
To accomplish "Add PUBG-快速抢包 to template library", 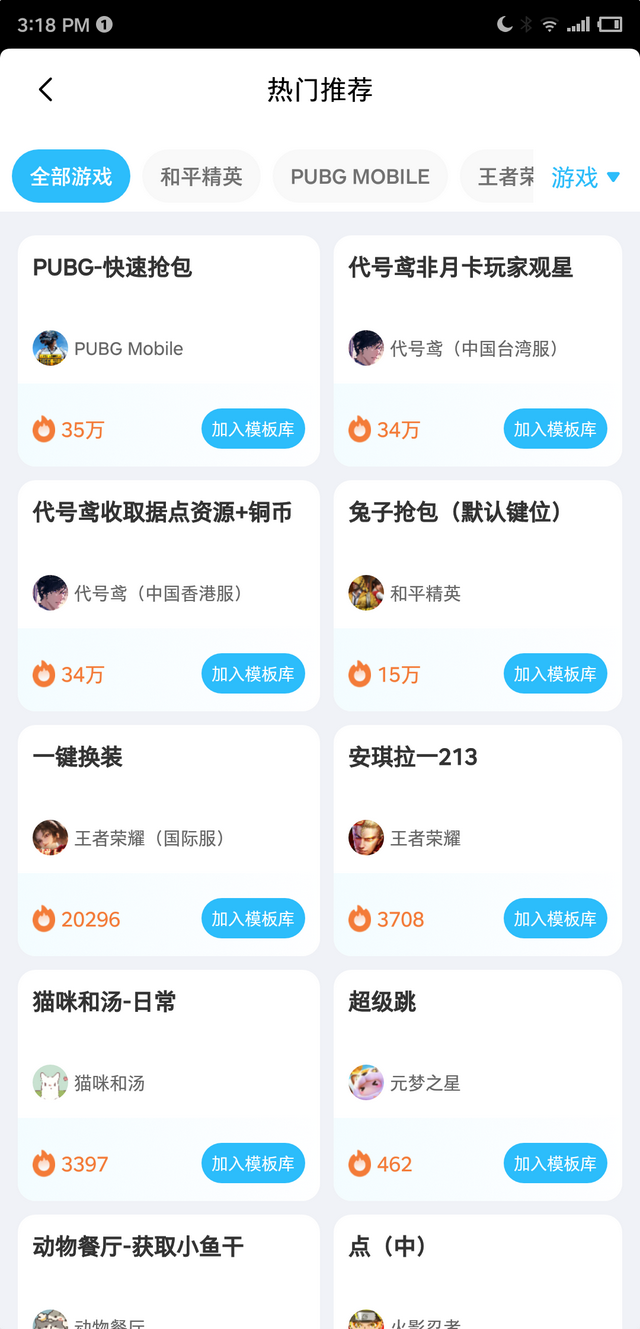I will [x=253, y=429].
